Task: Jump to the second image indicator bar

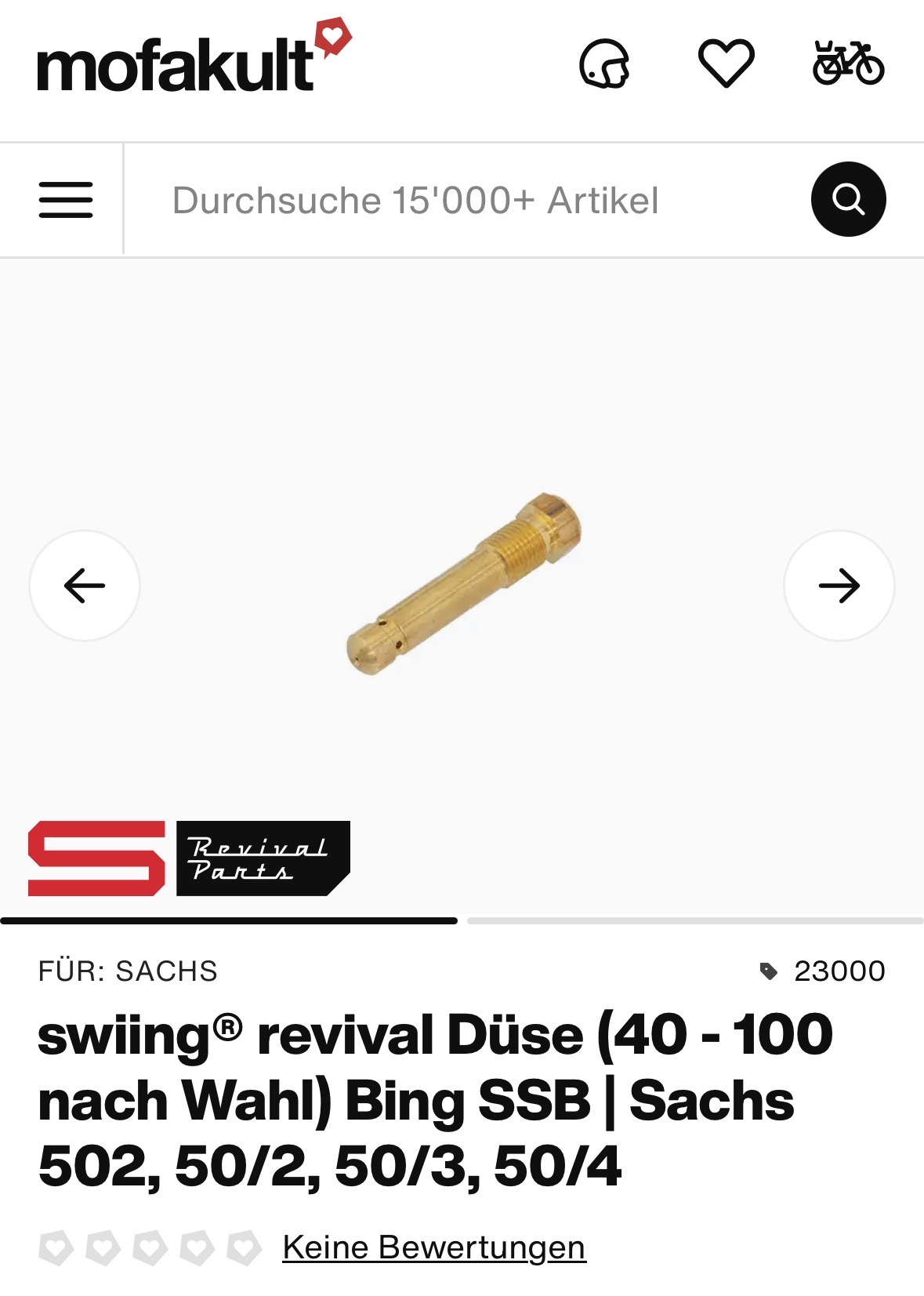Action: pos(695,920)
